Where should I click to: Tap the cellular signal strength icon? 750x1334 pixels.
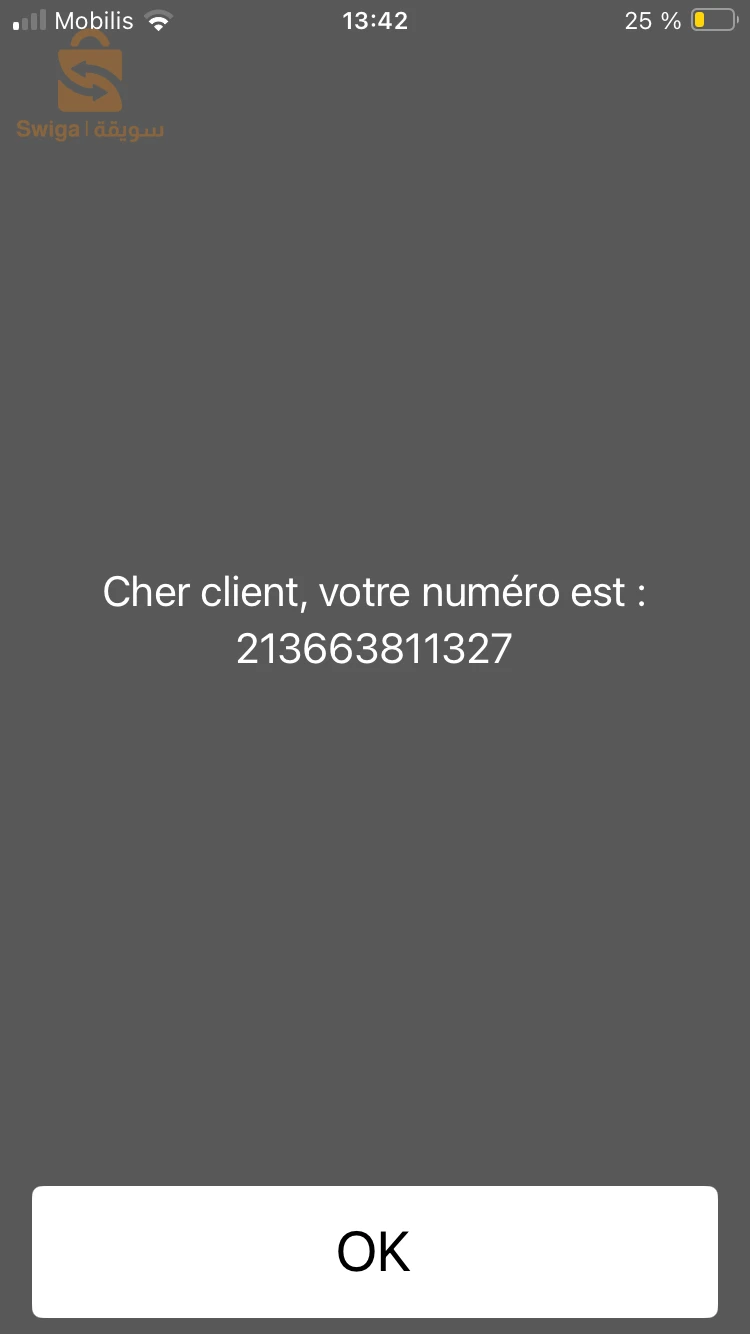click(x=27, y=19)
